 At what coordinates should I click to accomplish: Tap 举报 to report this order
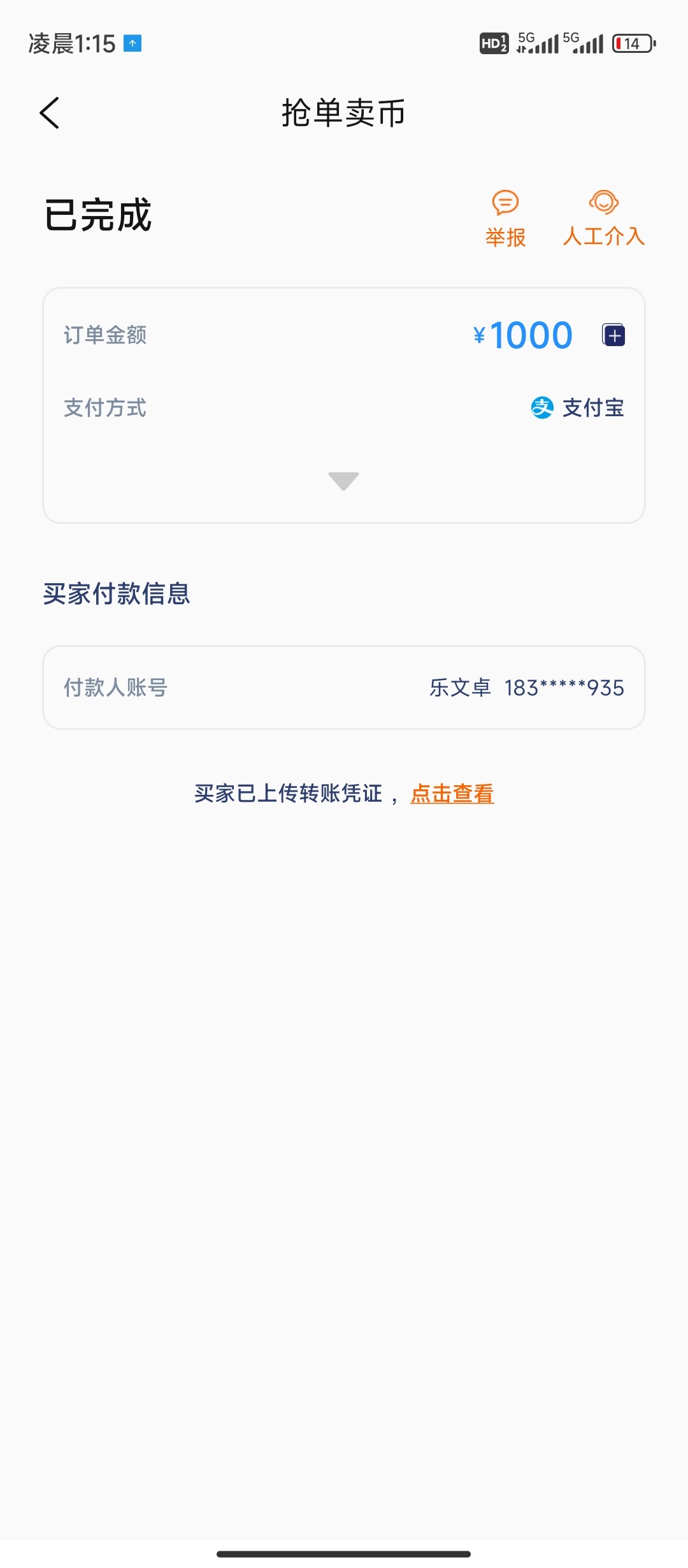click(x=506, y=219)
